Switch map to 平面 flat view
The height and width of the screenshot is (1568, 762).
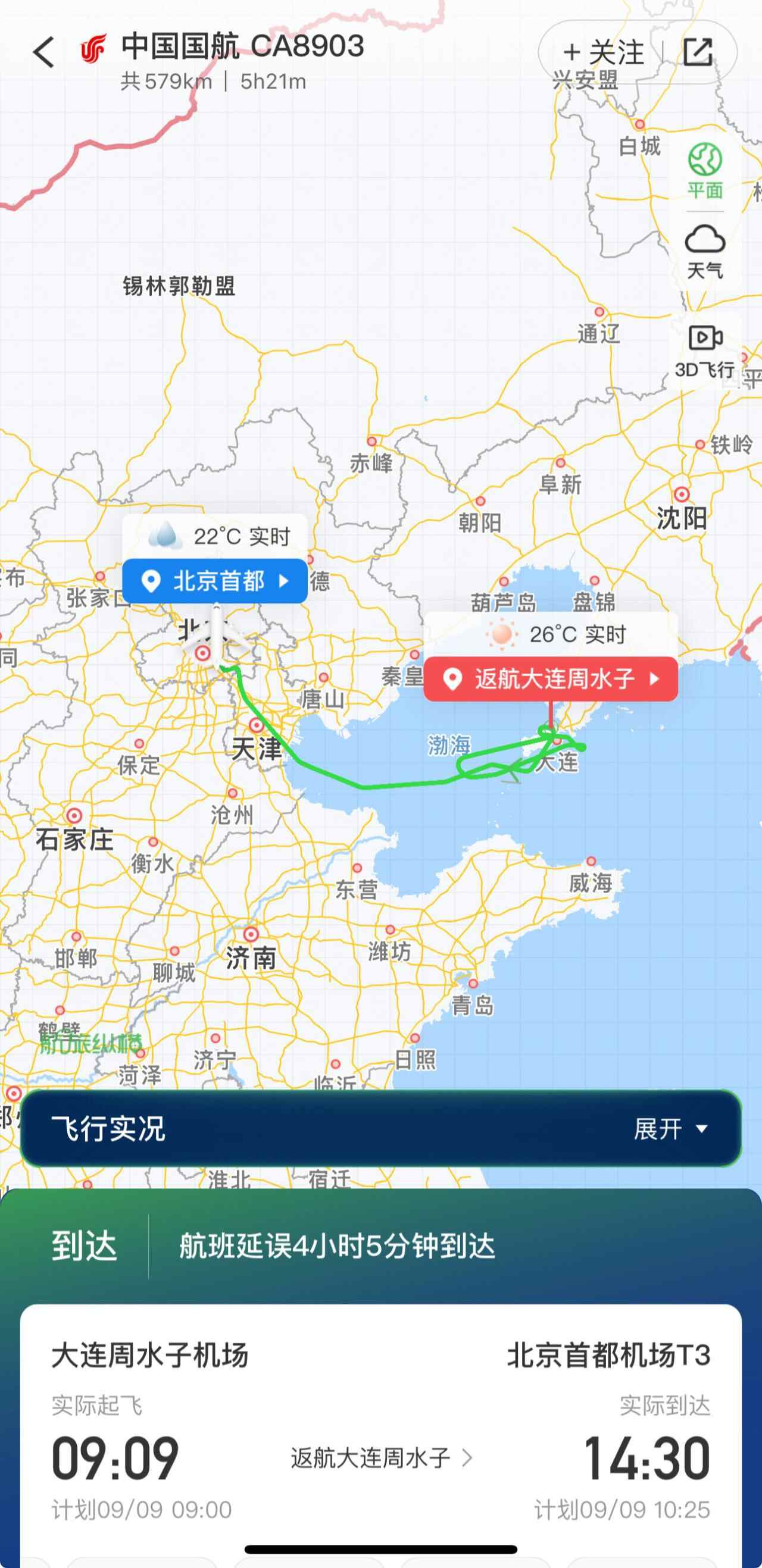pyautogui.click(x=705, y=171)
